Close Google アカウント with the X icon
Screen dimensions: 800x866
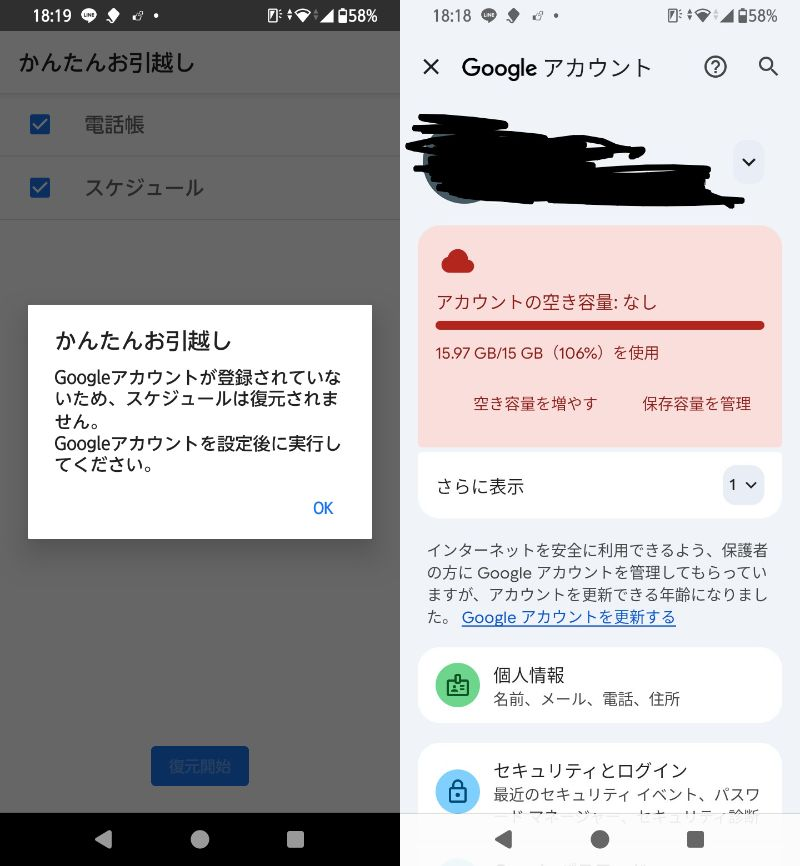431,67
